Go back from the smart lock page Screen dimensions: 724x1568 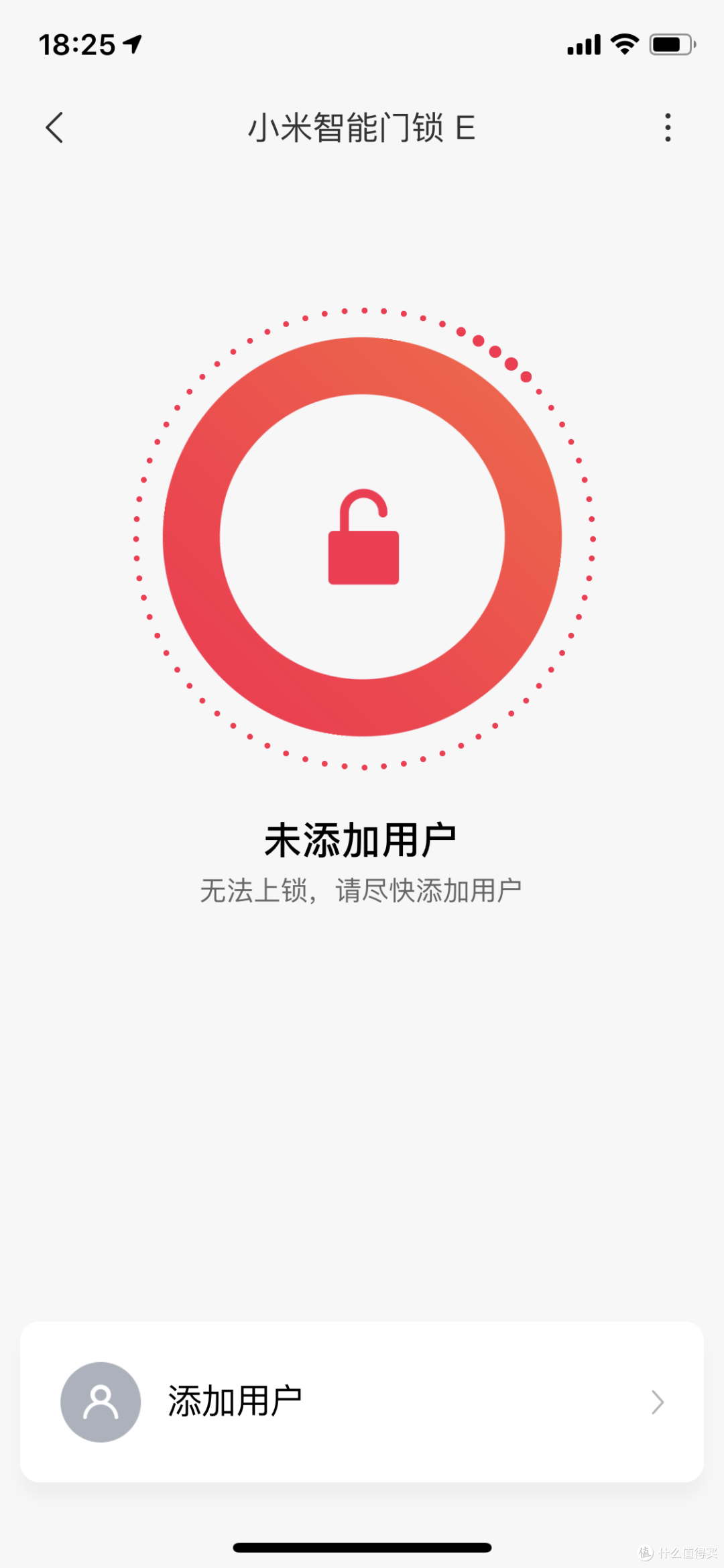tap(55, 127)
